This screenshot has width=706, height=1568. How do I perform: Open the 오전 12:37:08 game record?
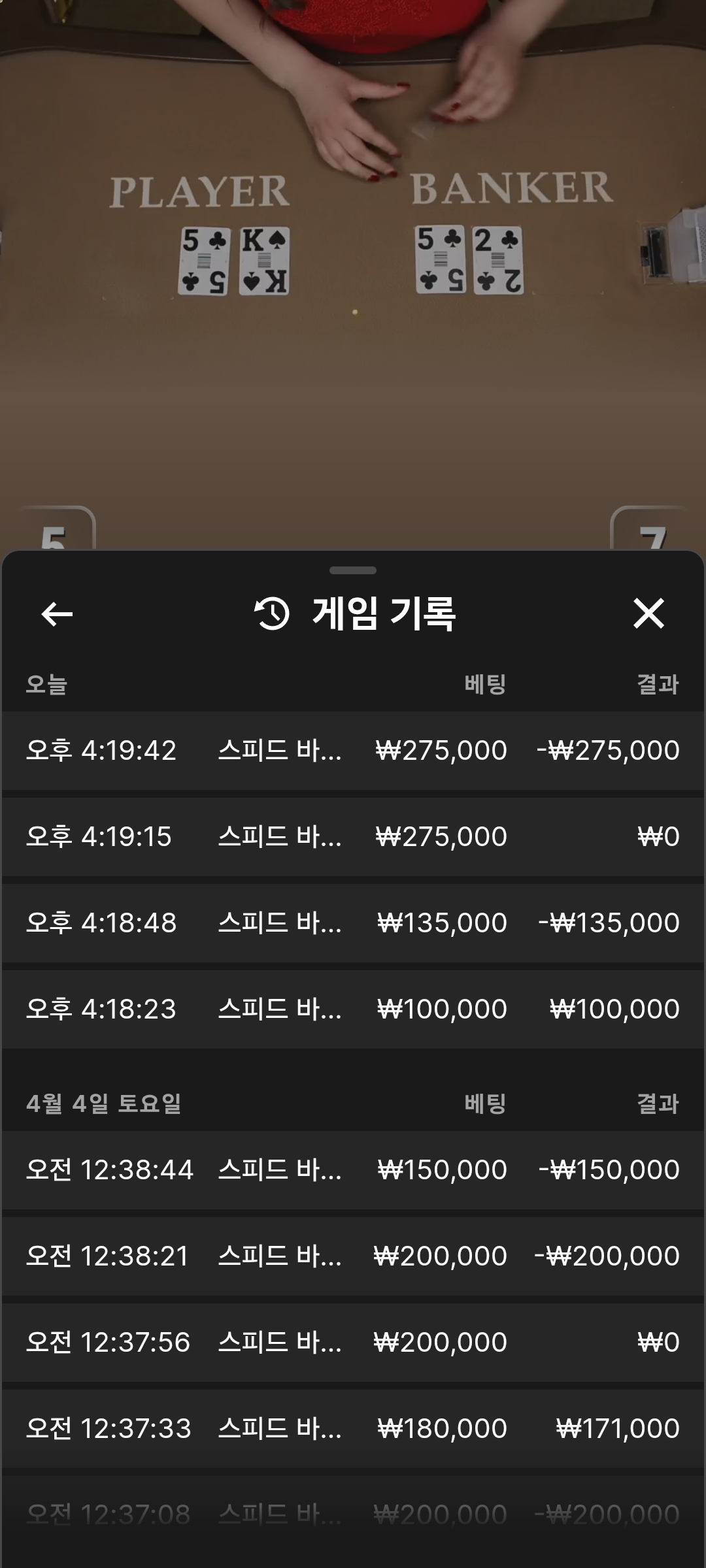point(353,1514)
